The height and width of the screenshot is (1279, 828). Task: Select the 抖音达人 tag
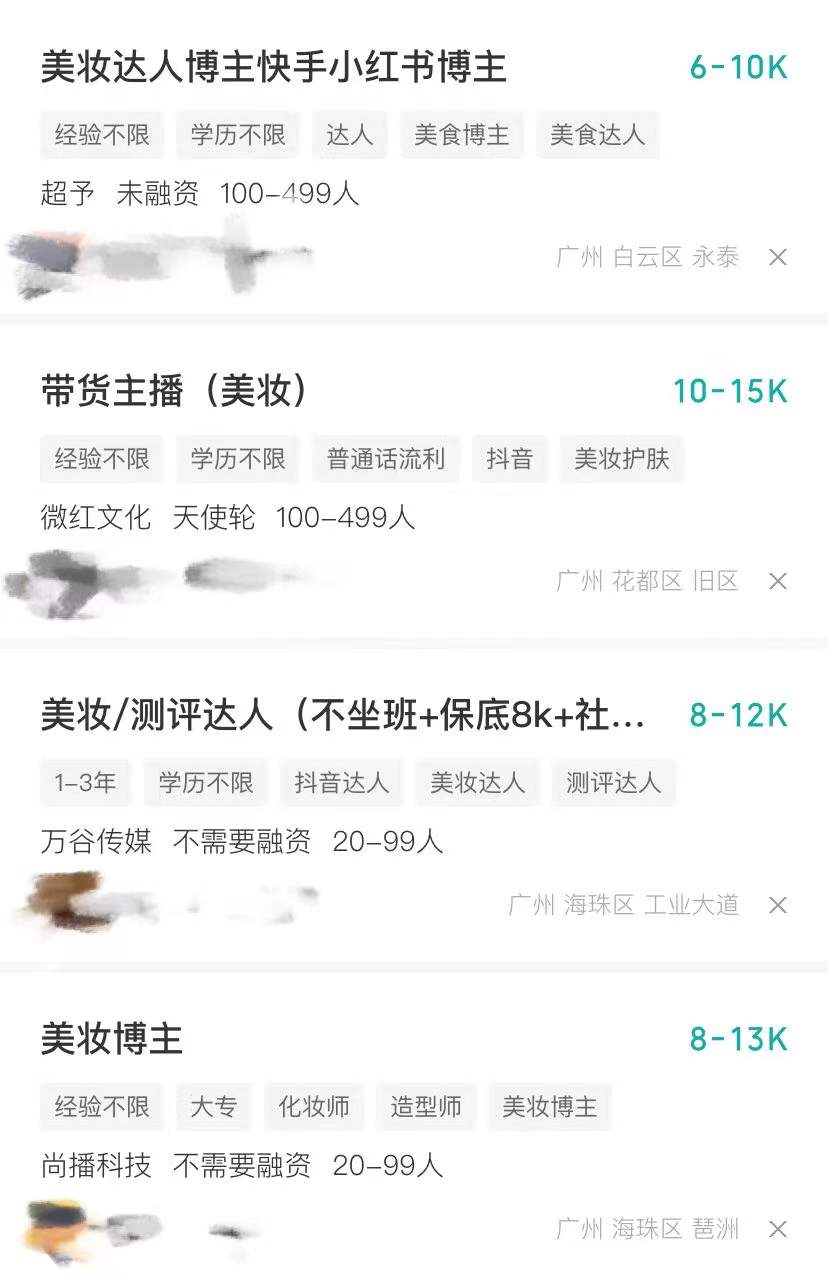coord(341,783)
